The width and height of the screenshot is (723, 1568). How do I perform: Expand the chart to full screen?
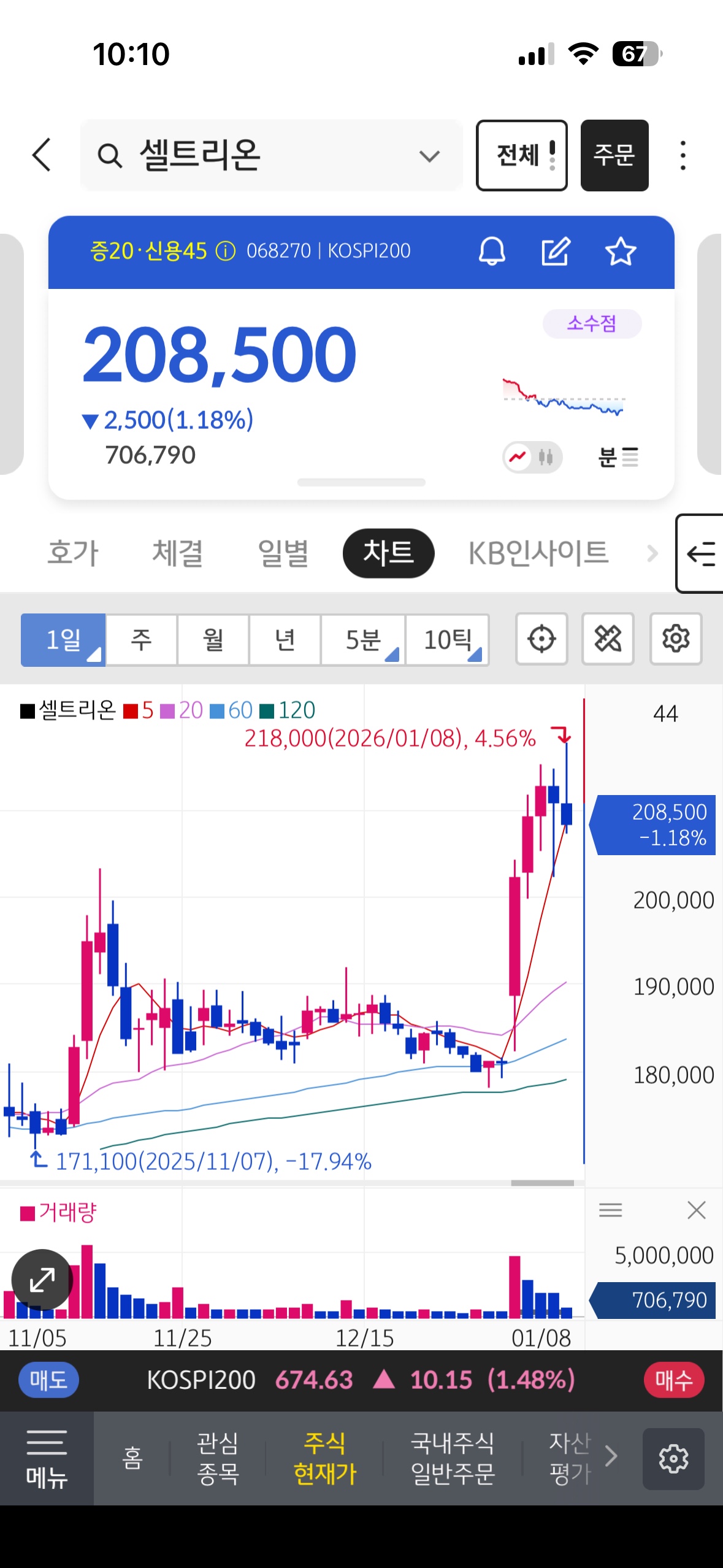coord(42,1280)
